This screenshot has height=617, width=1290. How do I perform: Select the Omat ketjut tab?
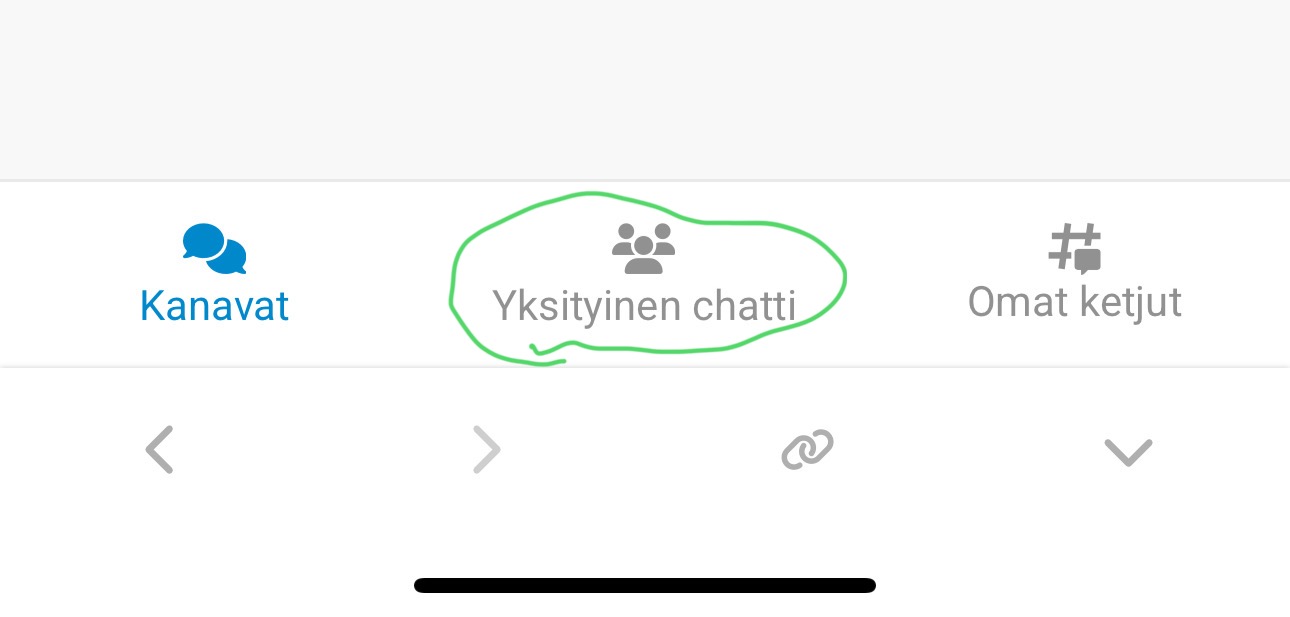(x=1075, y=274)
